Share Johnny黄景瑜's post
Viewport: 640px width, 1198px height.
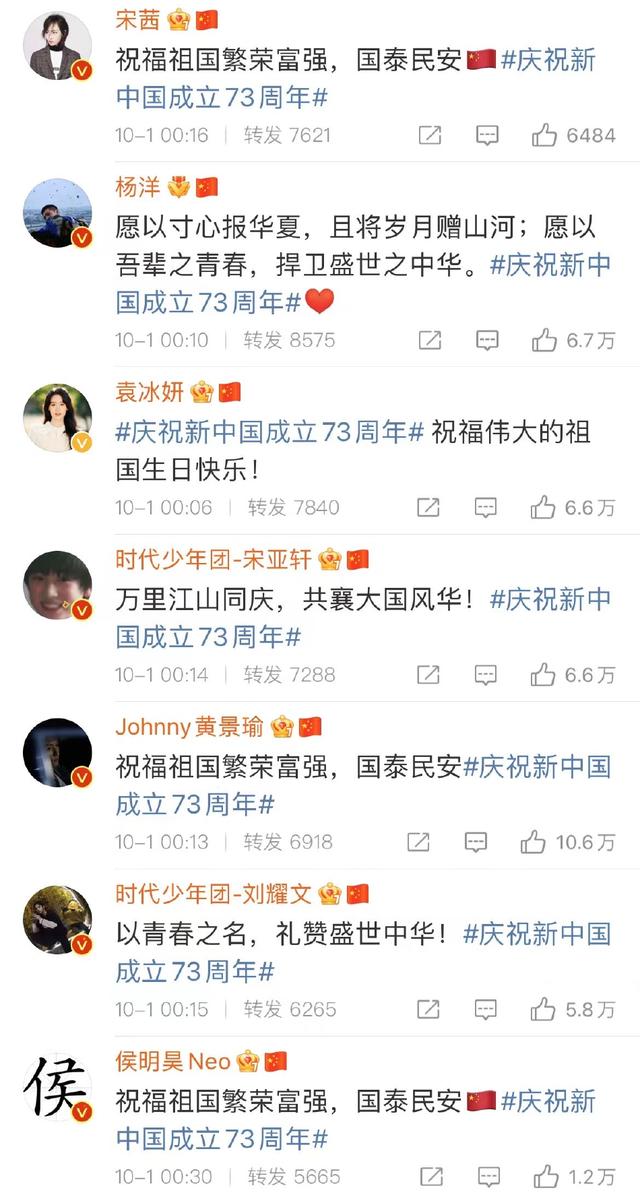pos(420,842)
